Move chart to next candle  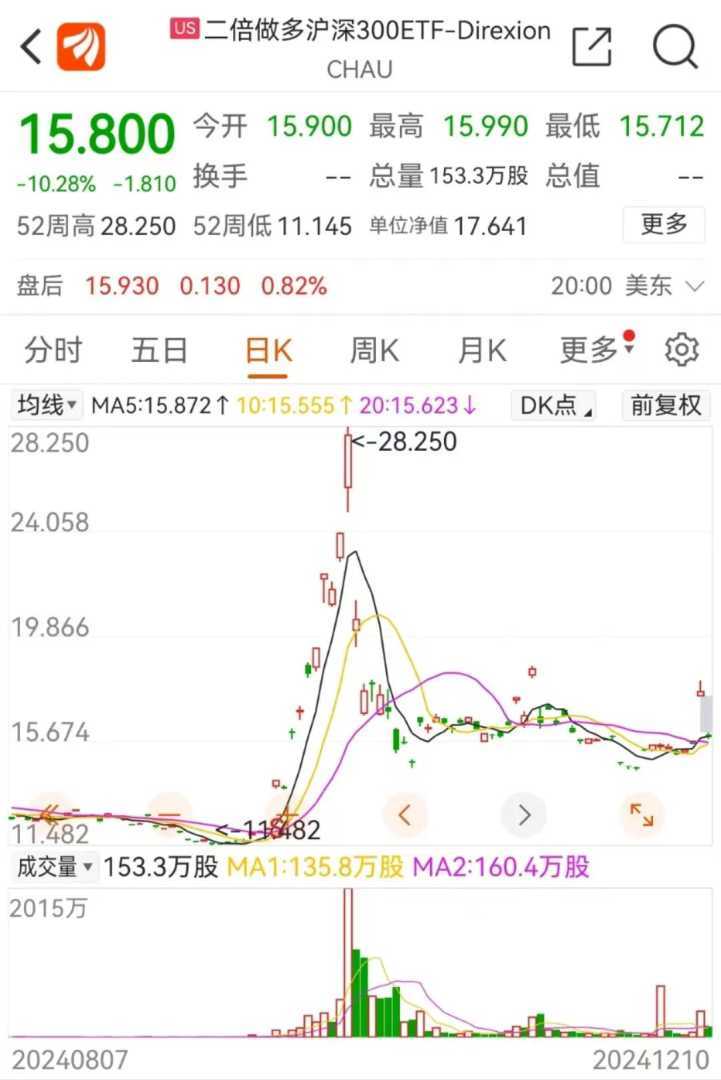[x=524, y=815]
